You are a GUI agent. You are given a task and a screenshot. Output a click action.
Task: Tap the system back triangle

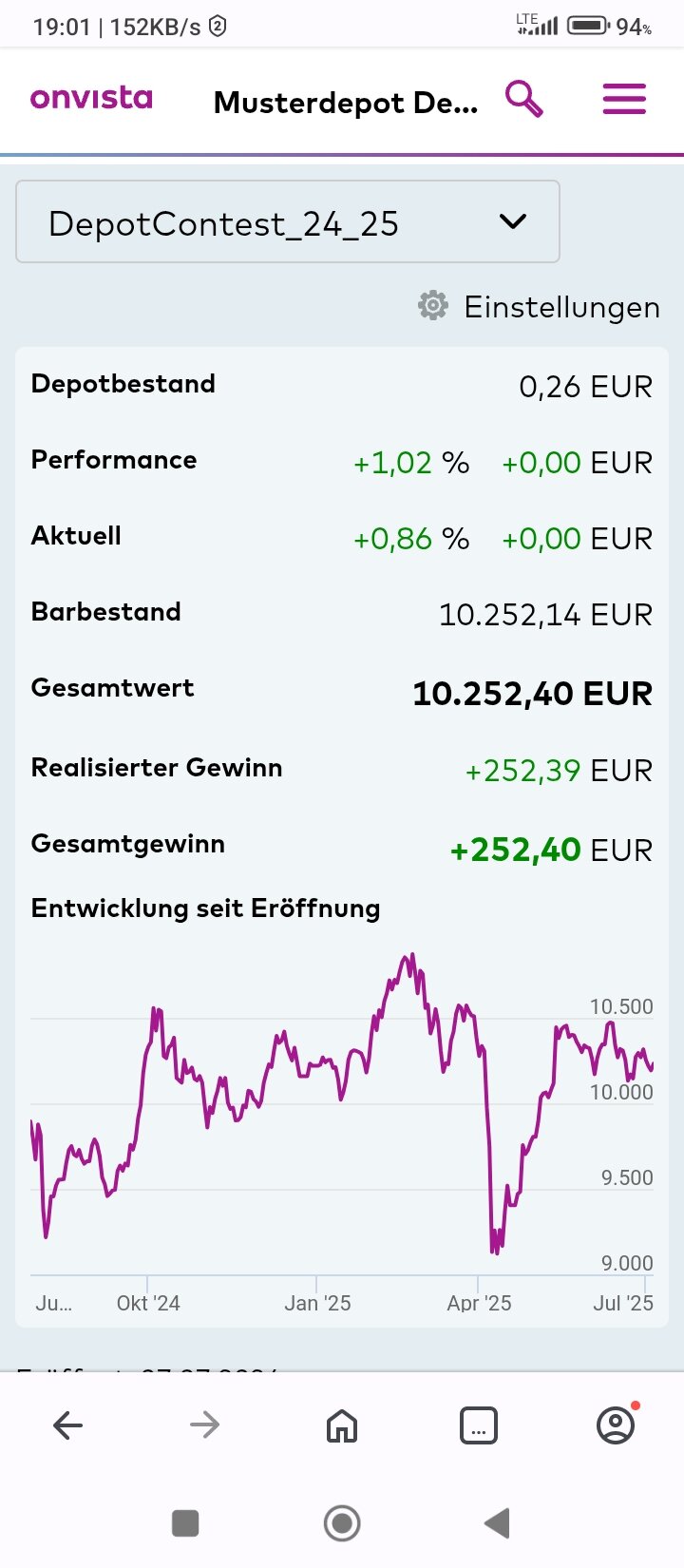(498, 1523)
